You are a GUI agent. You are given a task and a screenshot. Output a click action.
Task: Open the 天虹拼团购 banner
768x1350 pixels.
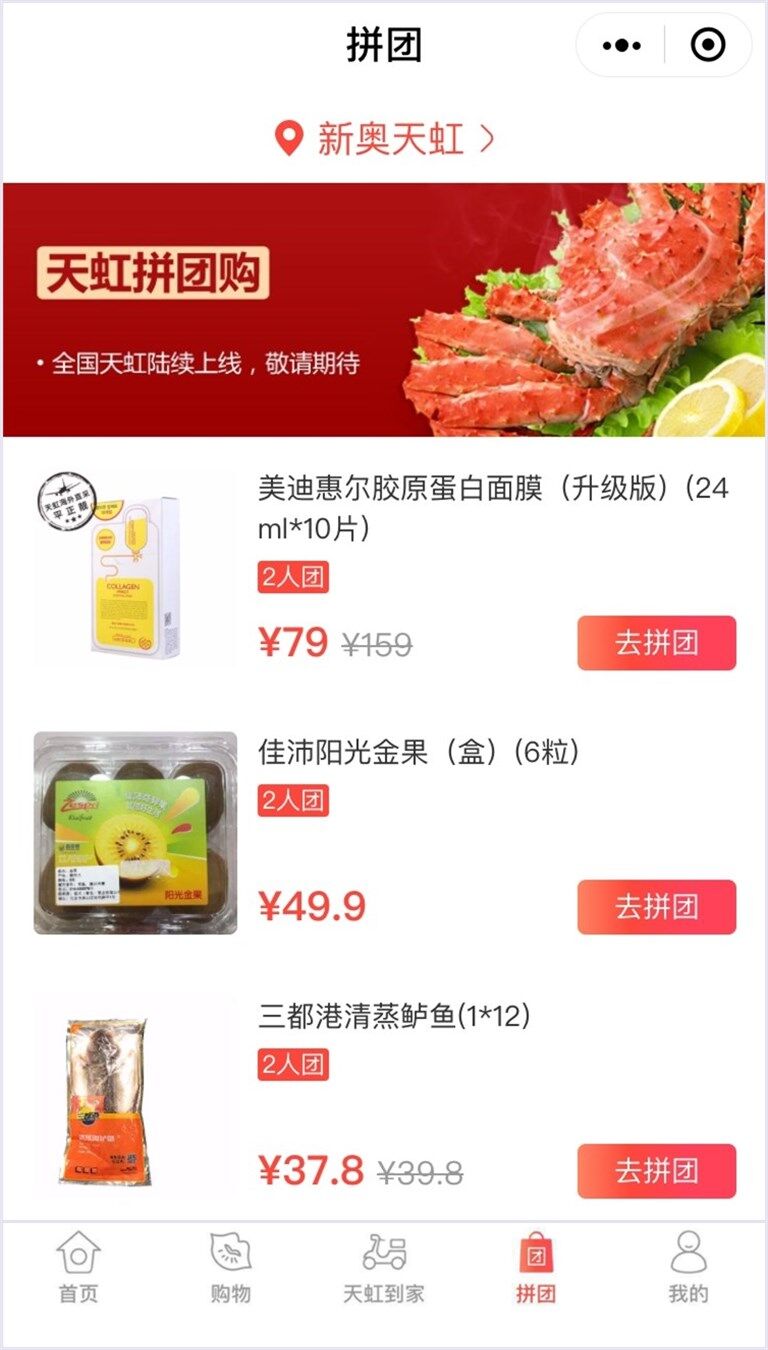(384, 309)
